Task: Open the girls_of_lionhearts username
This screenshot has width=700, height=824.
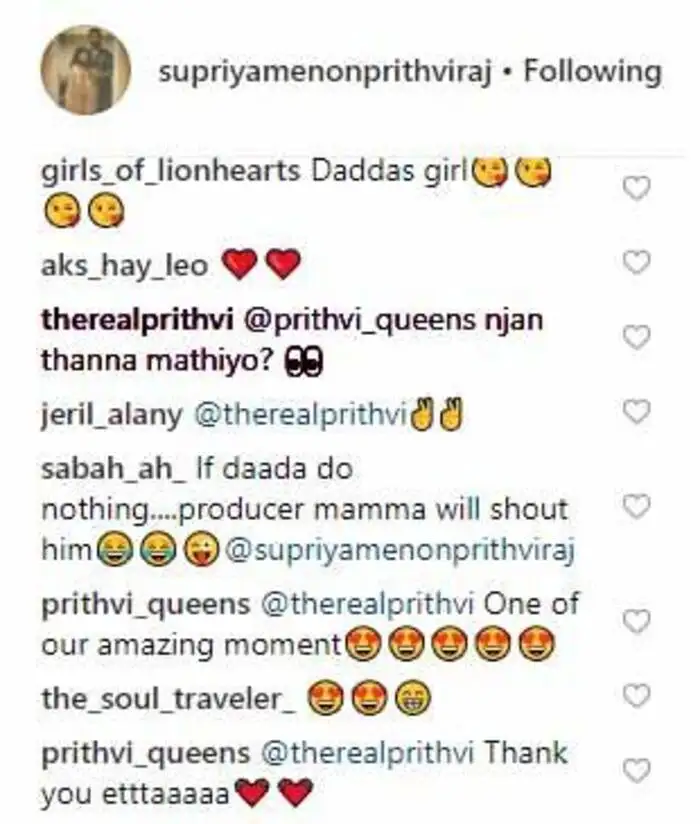Action: point(170,170)
